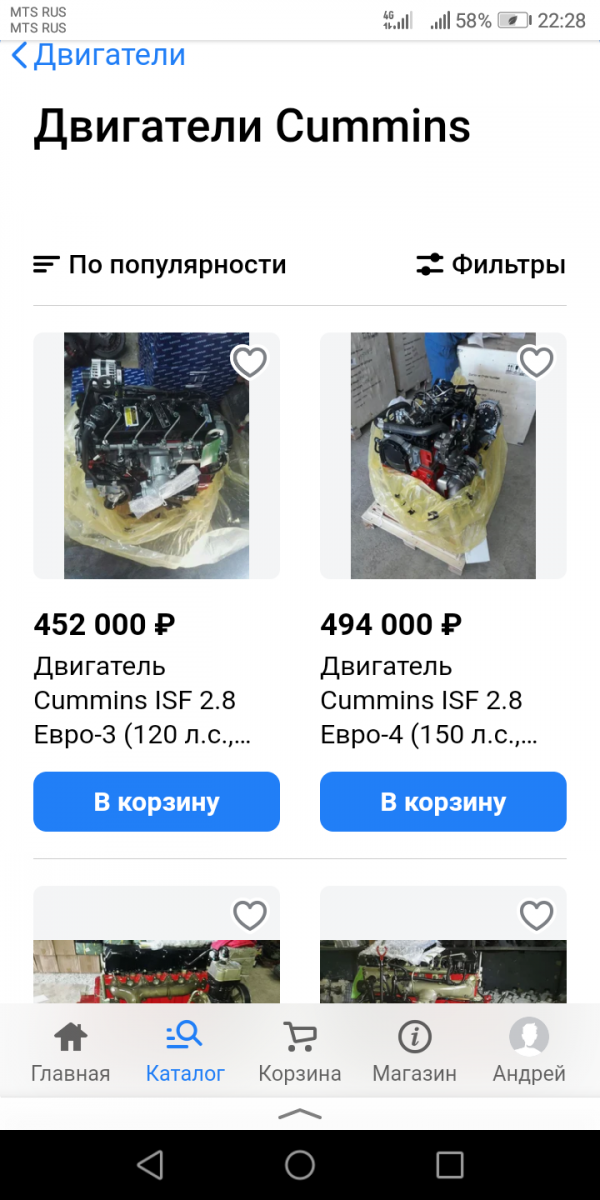Add the 452 000 ₽ engine to favorites
600x1200 pixels.
tap(249, 362)
